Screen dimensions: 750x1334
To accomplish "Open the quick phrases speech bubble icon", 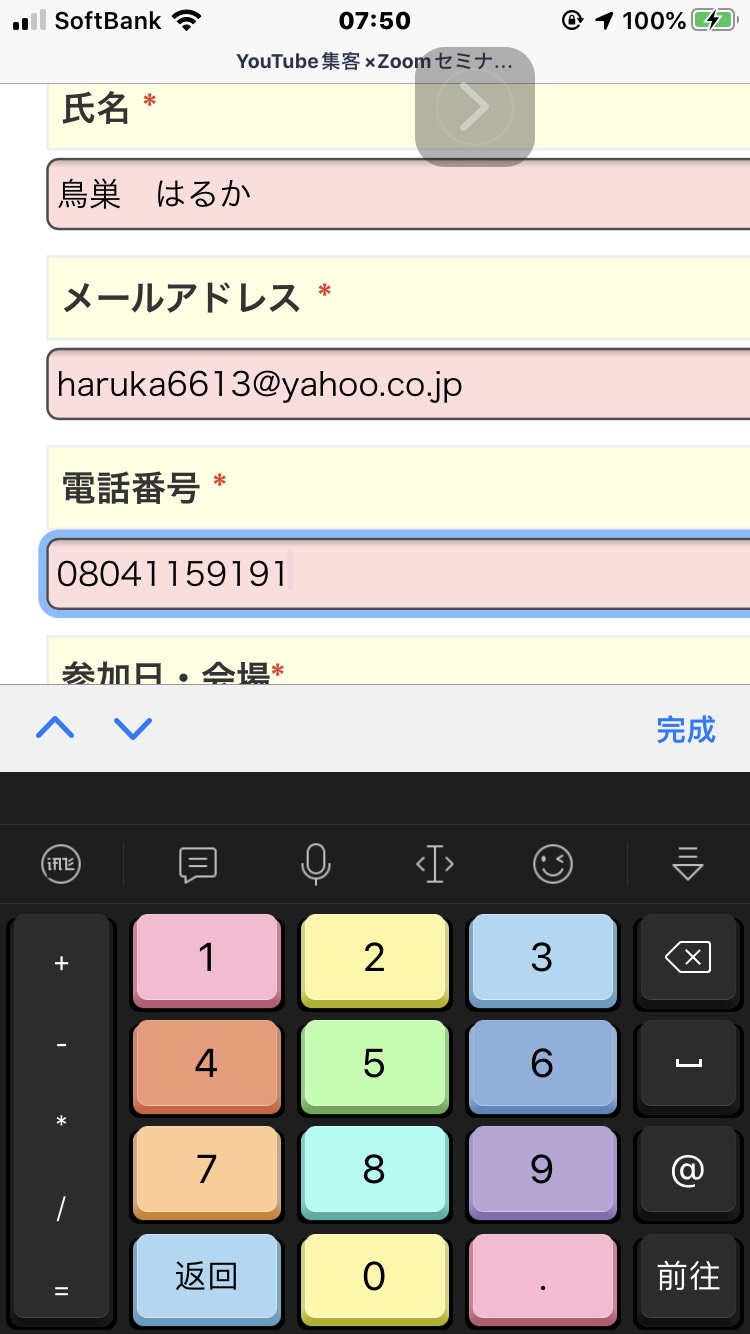I will click(x=198, y=864).
